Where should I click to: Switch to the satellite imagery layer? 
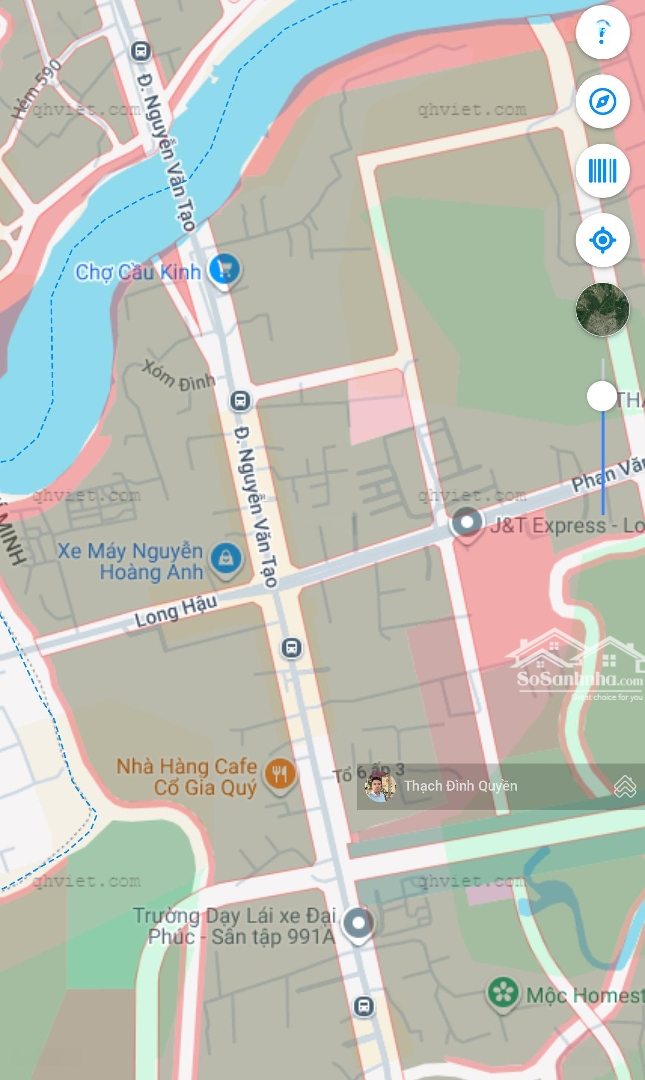602,309
